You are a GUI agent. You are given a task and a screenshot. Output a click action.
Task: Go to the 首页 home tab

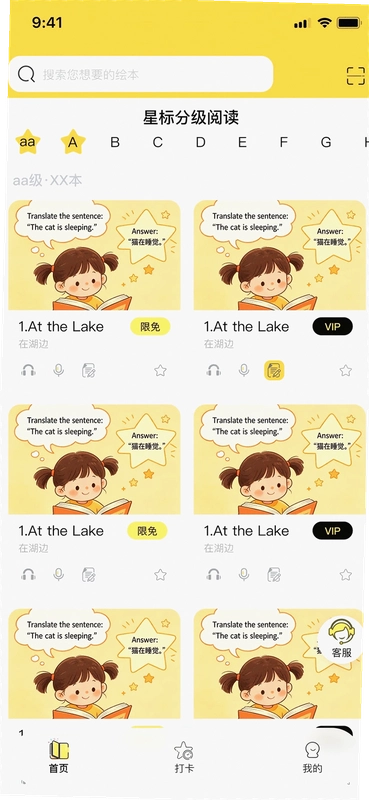coord(59,757)
